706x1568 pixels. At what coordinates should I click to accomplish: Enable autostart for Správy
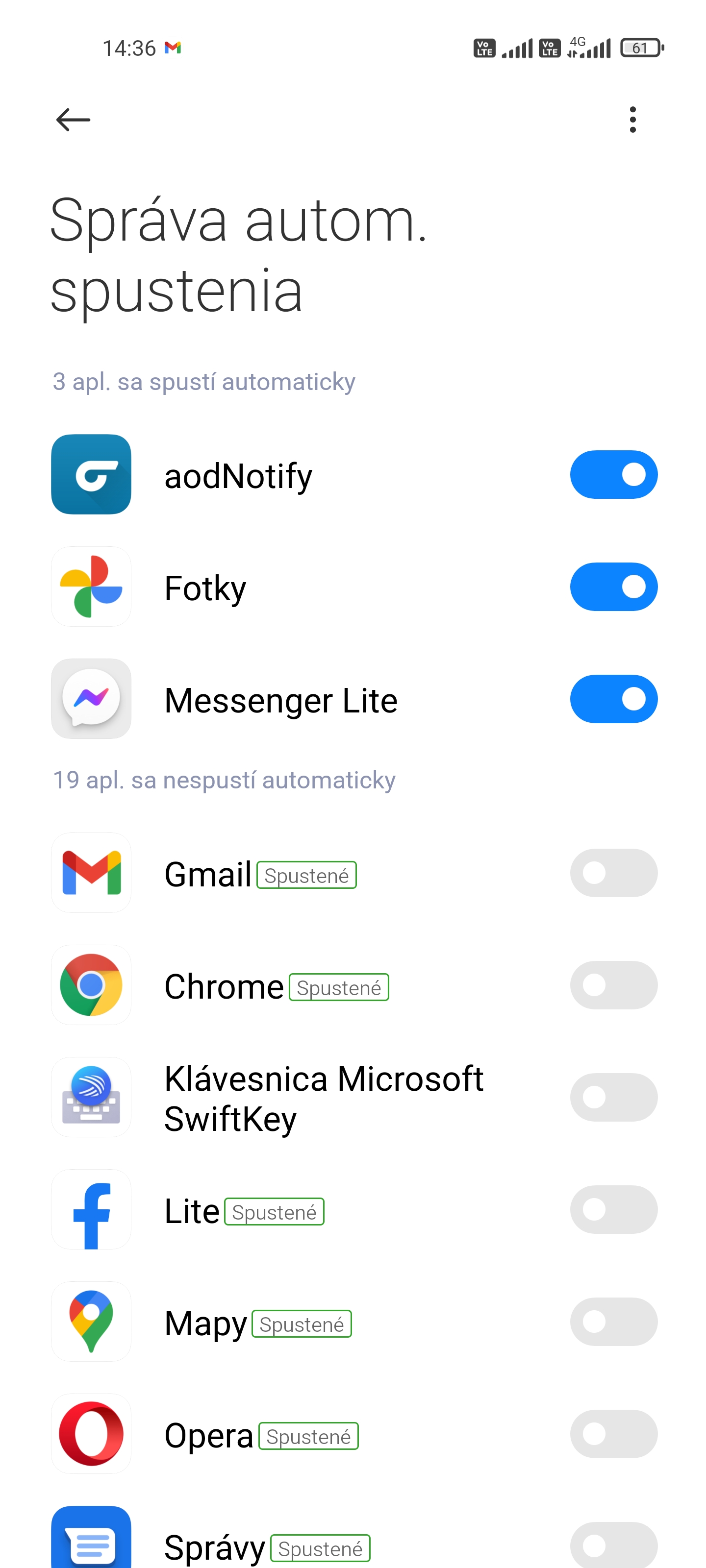613,1545
